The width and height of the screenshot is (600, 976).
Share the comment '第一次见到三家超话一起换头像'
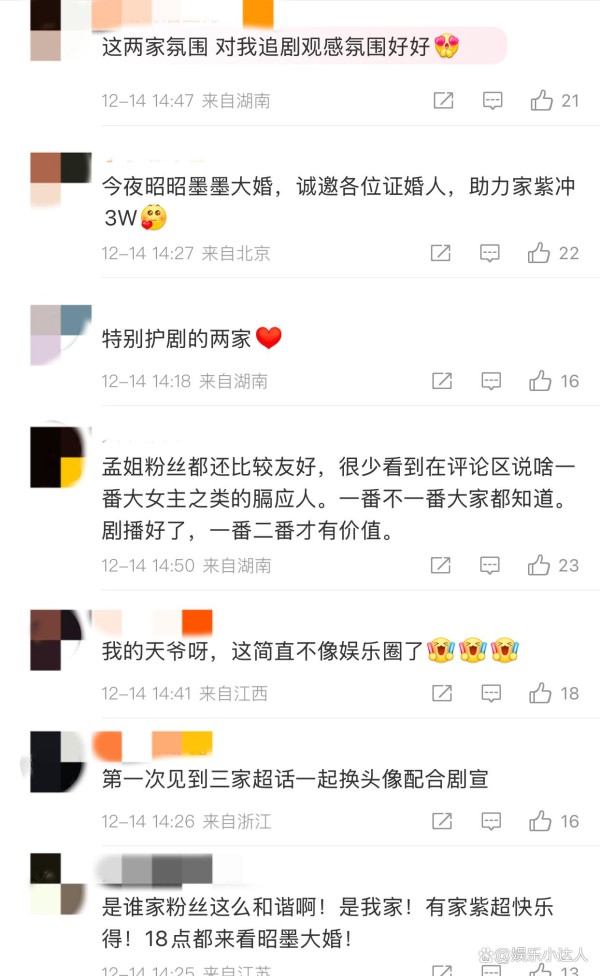point(441,821)
